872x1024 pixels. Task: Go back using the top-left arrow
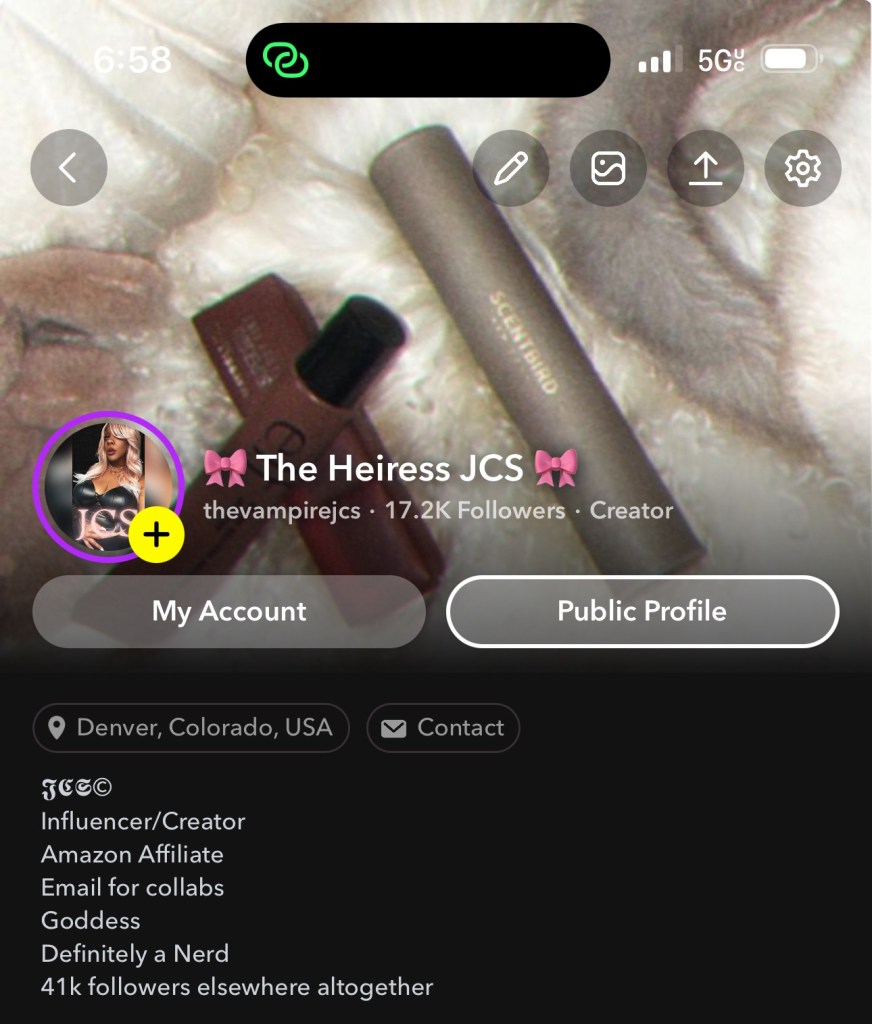pyautogui.click(x=68, y=168)
